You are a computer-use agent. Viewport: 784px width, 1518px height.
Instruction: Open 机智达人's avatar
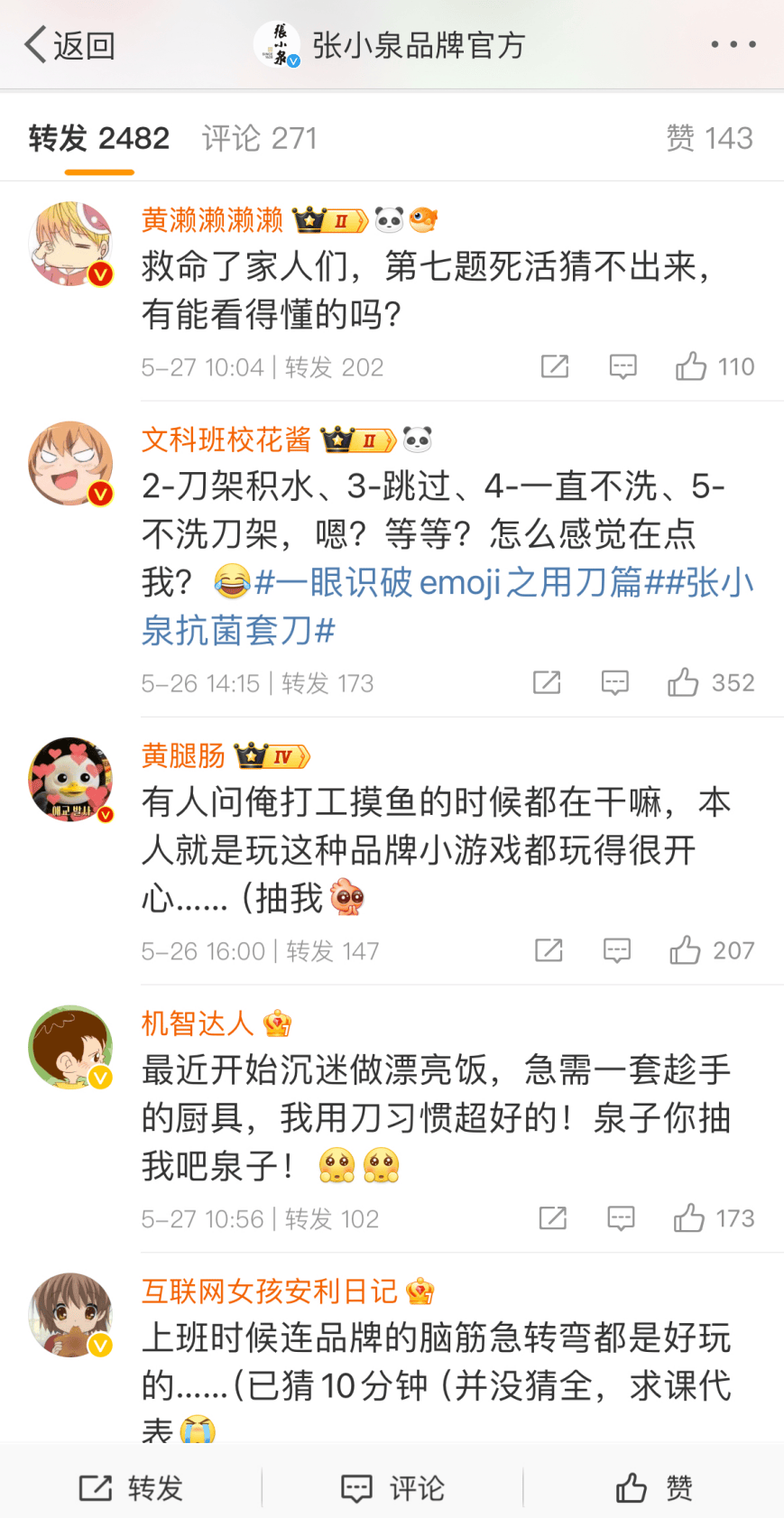tap(71, 1047)
